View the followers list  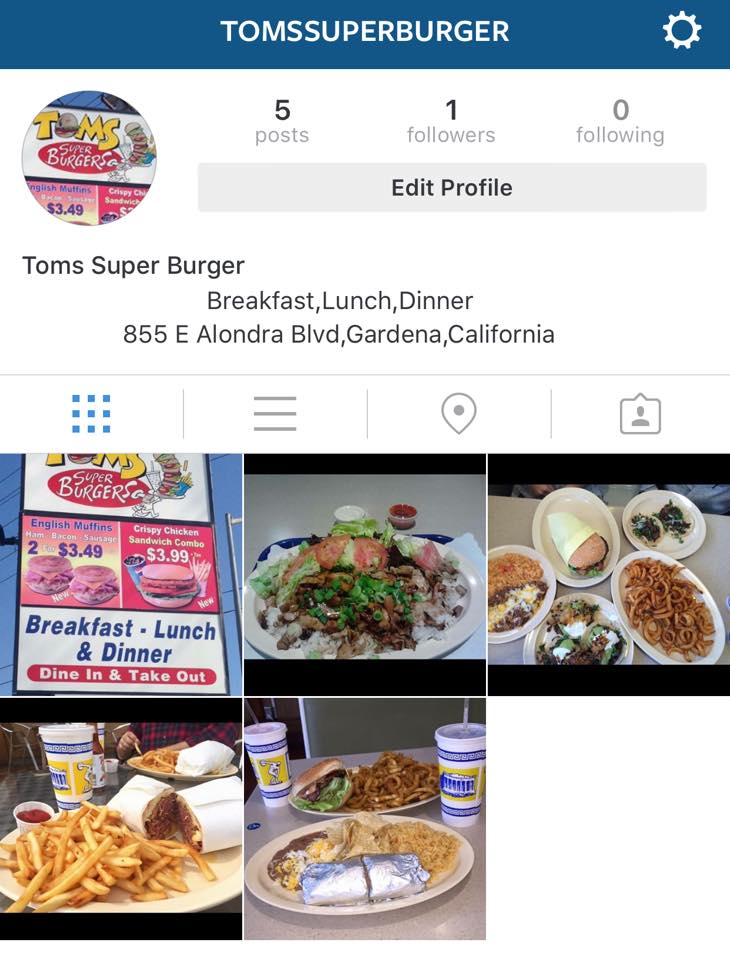click(x=451, y=121)
